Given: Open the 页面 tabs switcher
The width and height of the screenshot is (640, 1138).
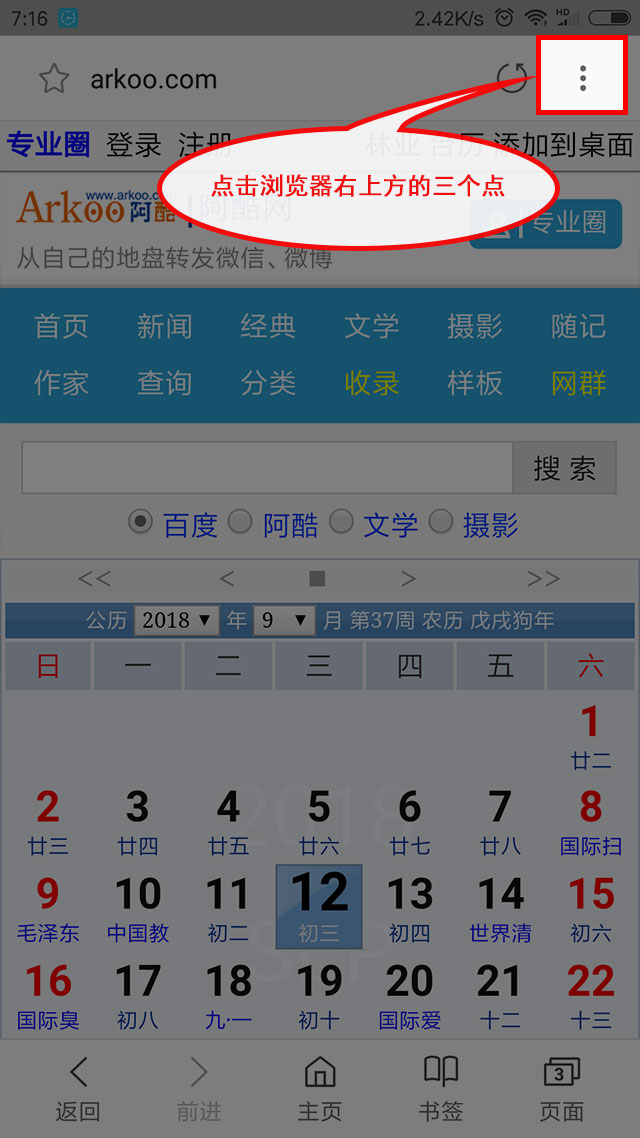Looking at the screenshot, I should coord(561,1088).
